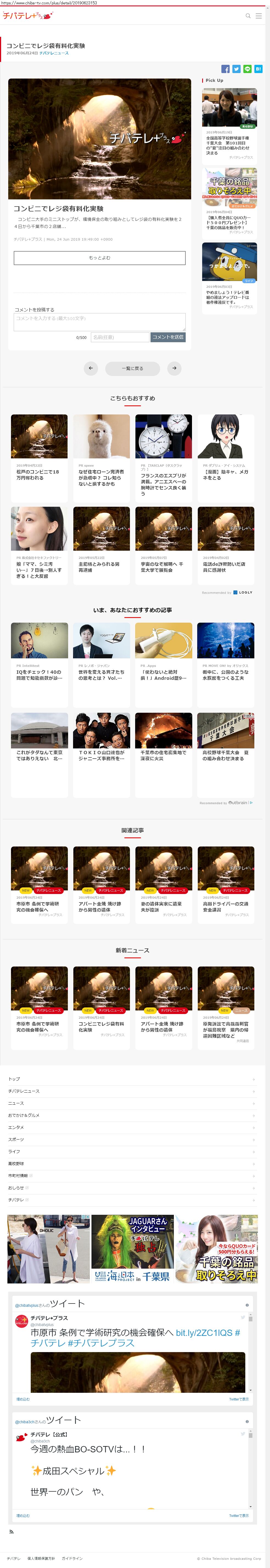This screenshot has height=1568, width=270.
Task: Open the search icon in header
Action: point(248,16)
